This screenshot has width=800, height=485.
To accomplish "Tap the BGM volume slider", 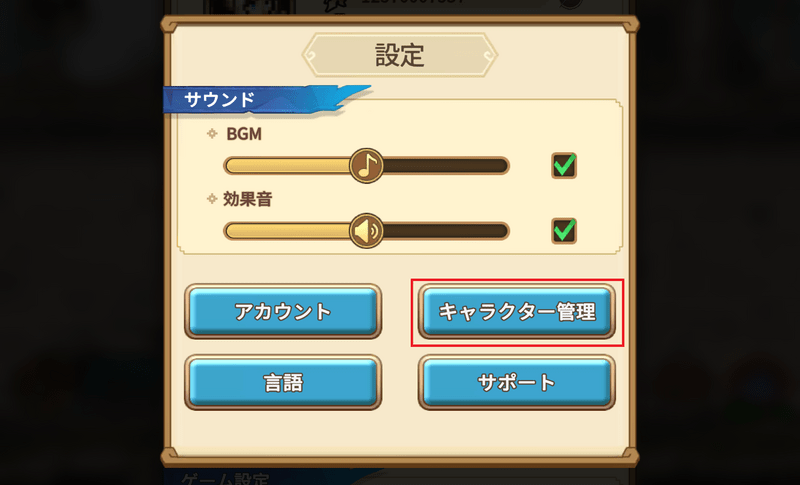I will click(x=367, y=165).
